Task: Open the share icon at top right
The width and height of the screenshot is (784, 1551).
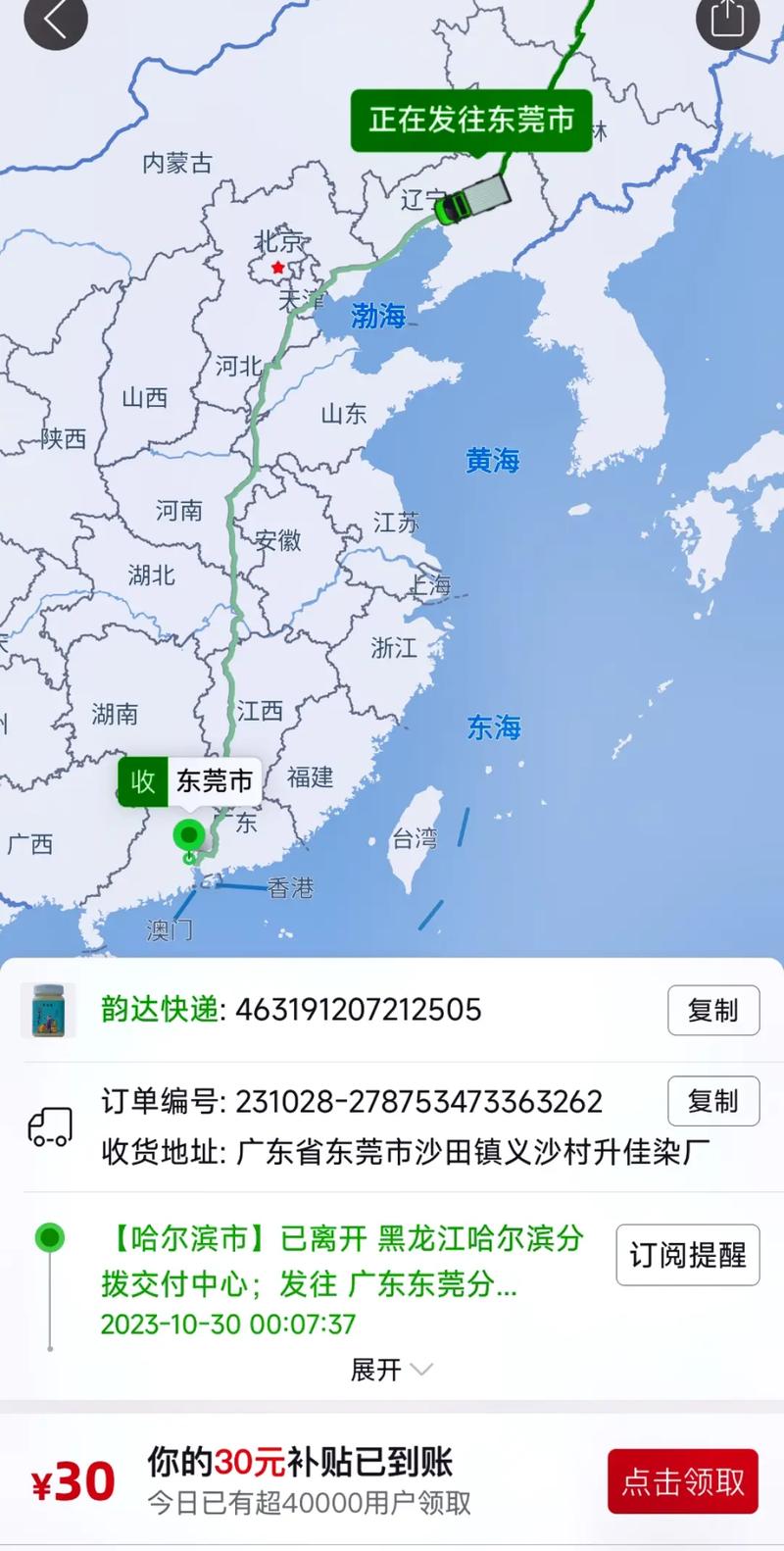Action: point(726,22)
